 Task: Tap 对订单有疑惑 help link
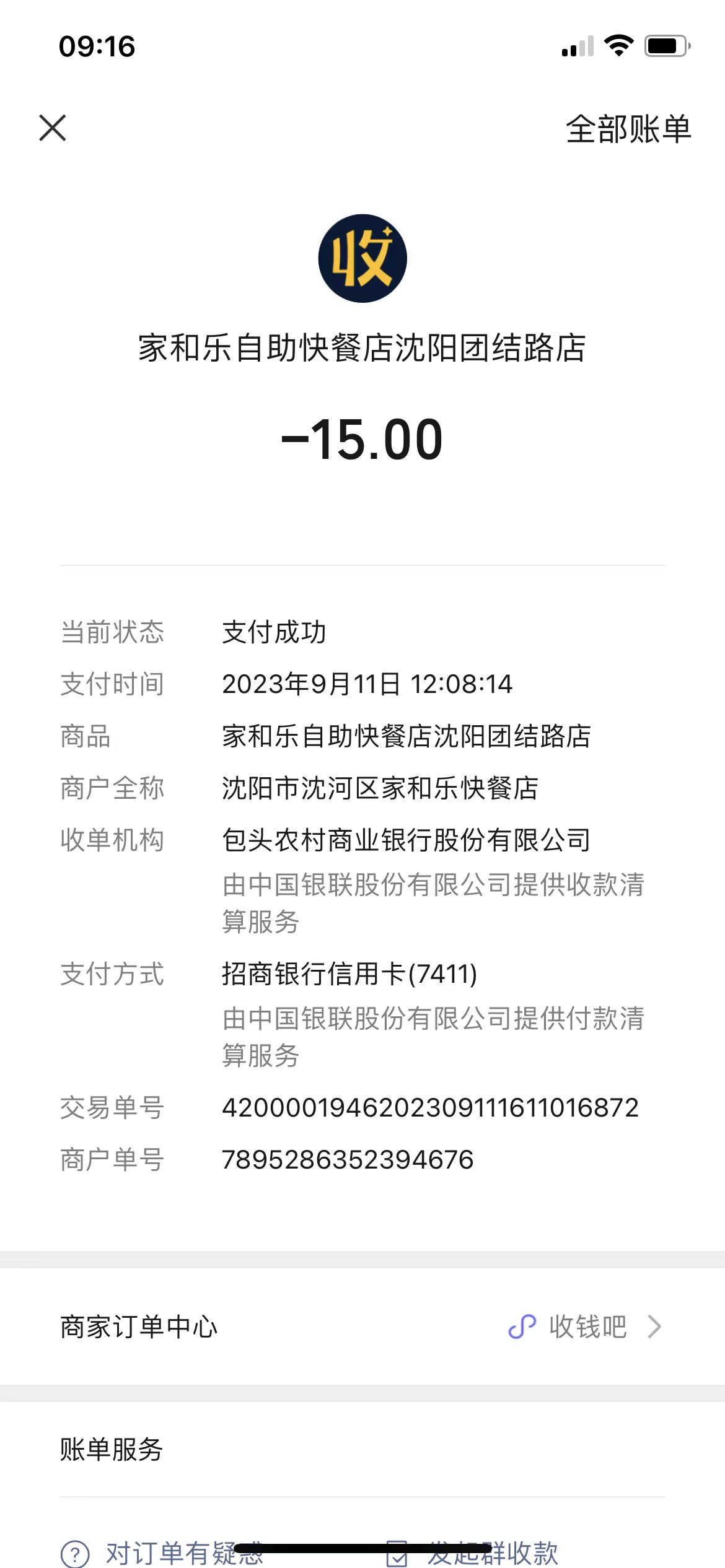coord(162,1553)
